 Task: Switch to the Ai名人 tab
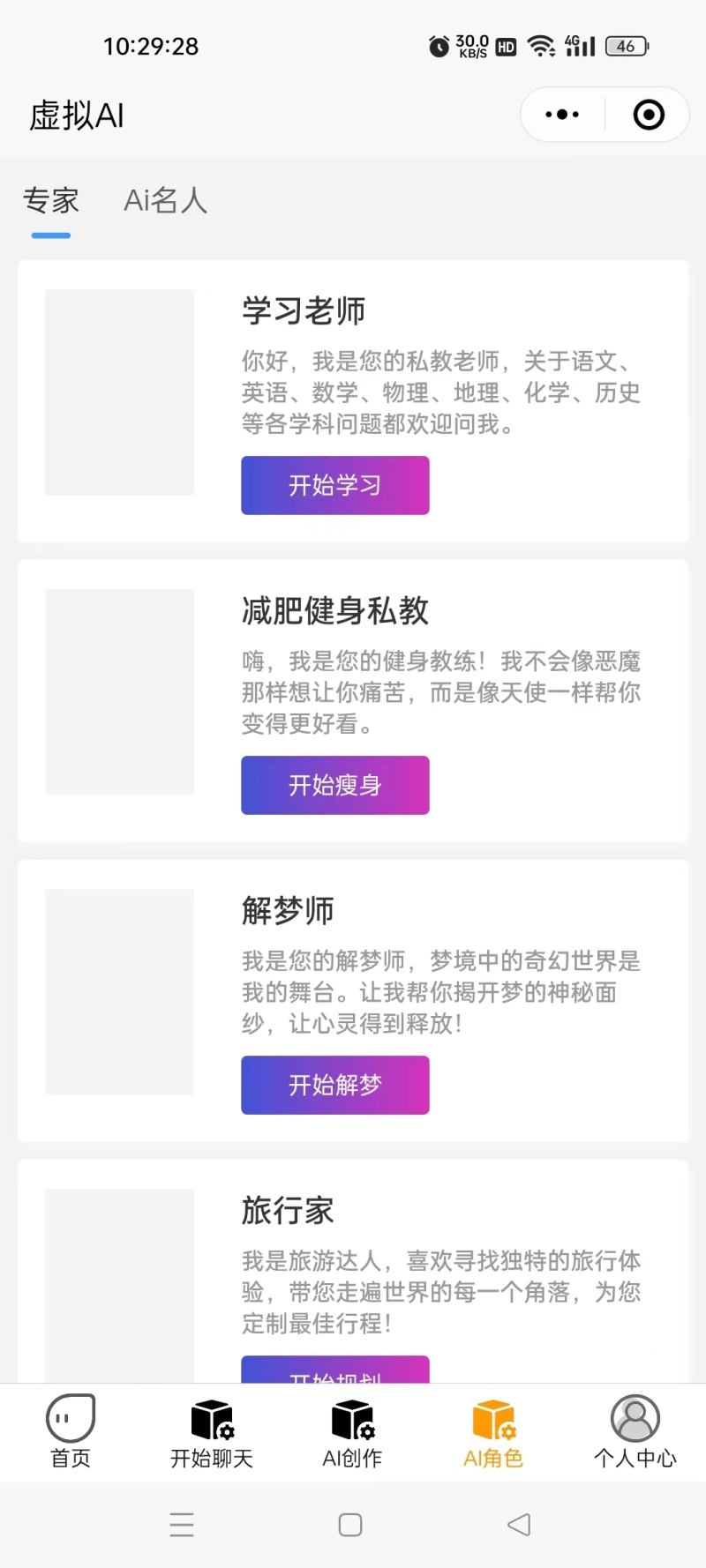click(164, 201)
